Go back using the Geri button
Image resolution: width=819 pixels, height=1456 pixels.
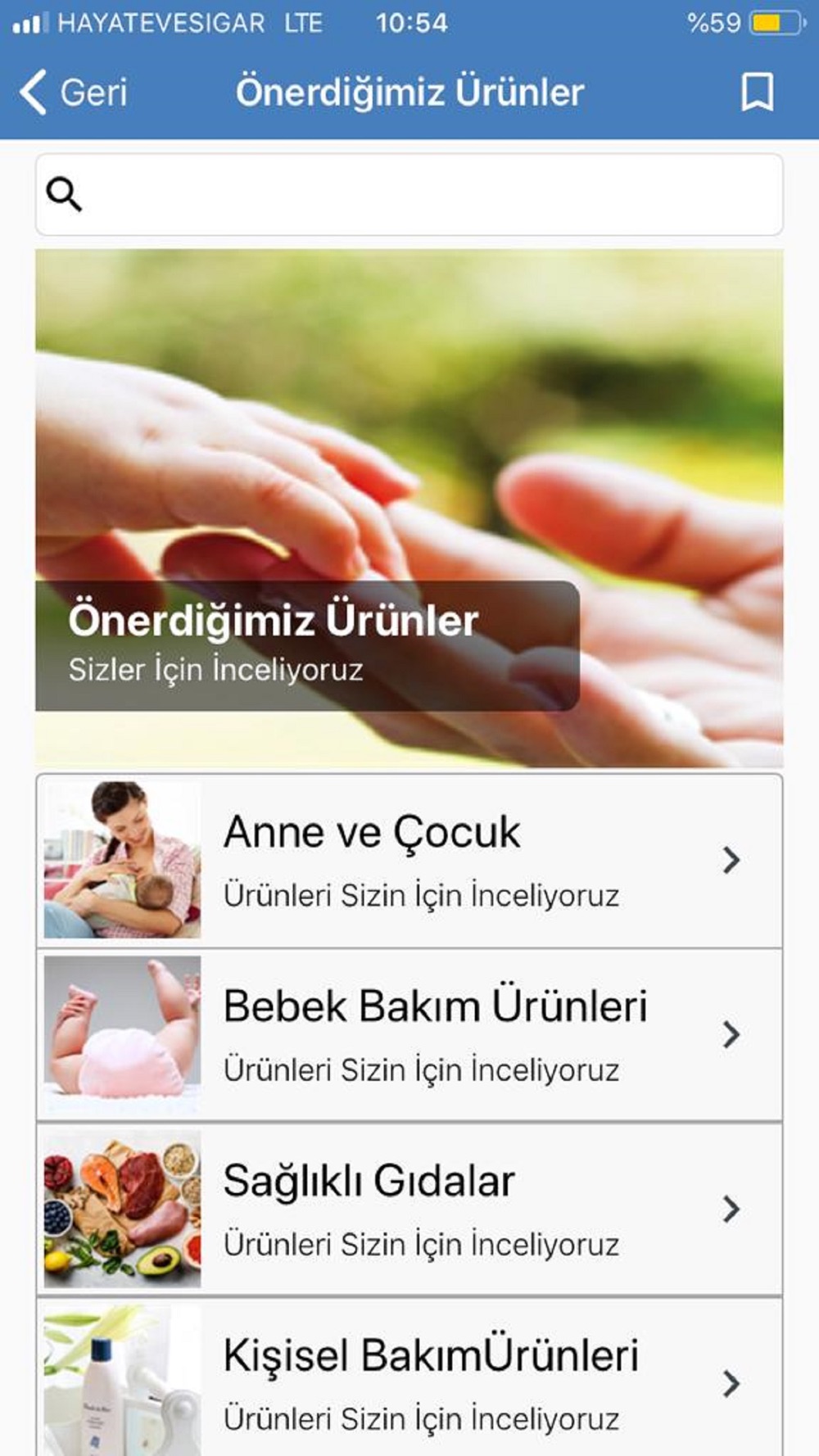pyautogui.click(x=74, y=92)
